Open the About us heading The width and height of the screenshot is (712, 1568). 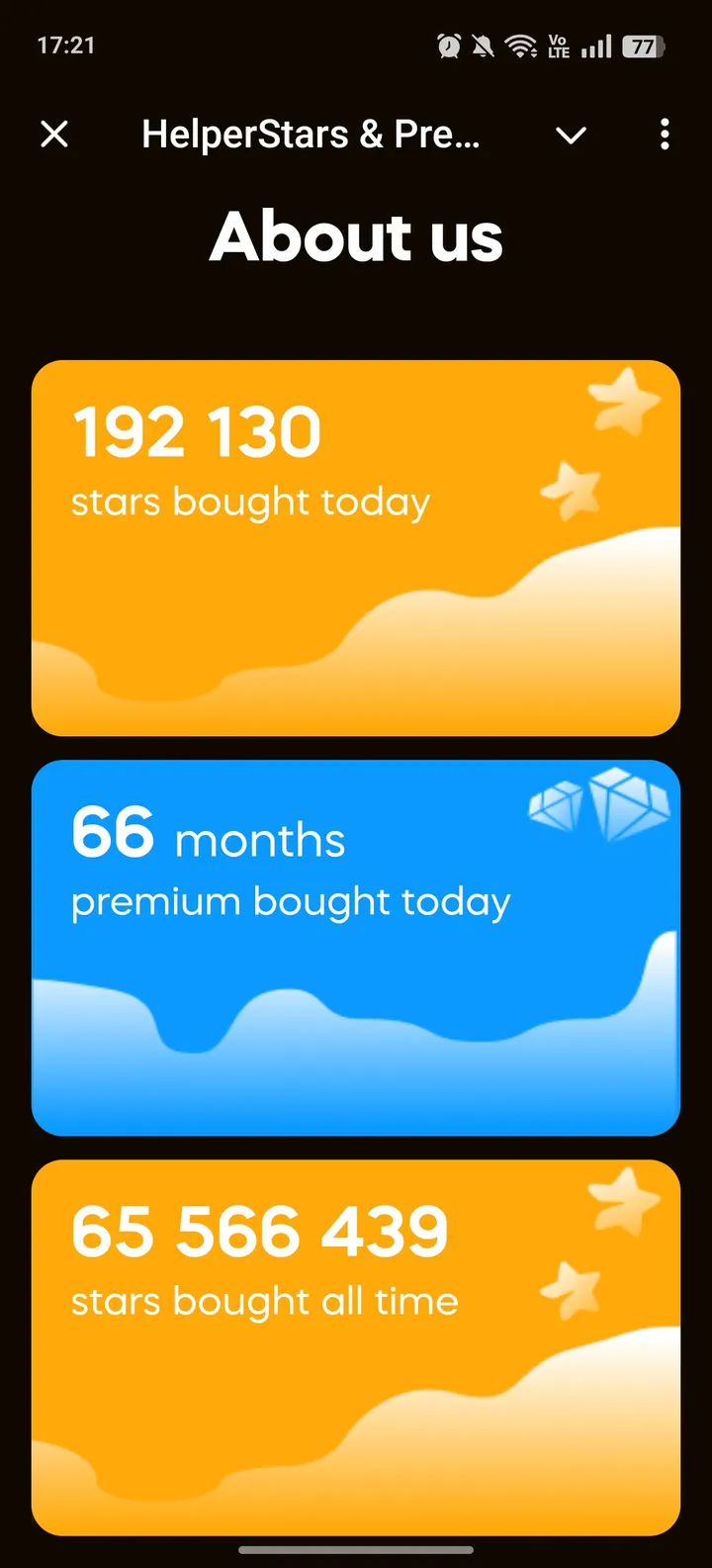tap(356, 235)
